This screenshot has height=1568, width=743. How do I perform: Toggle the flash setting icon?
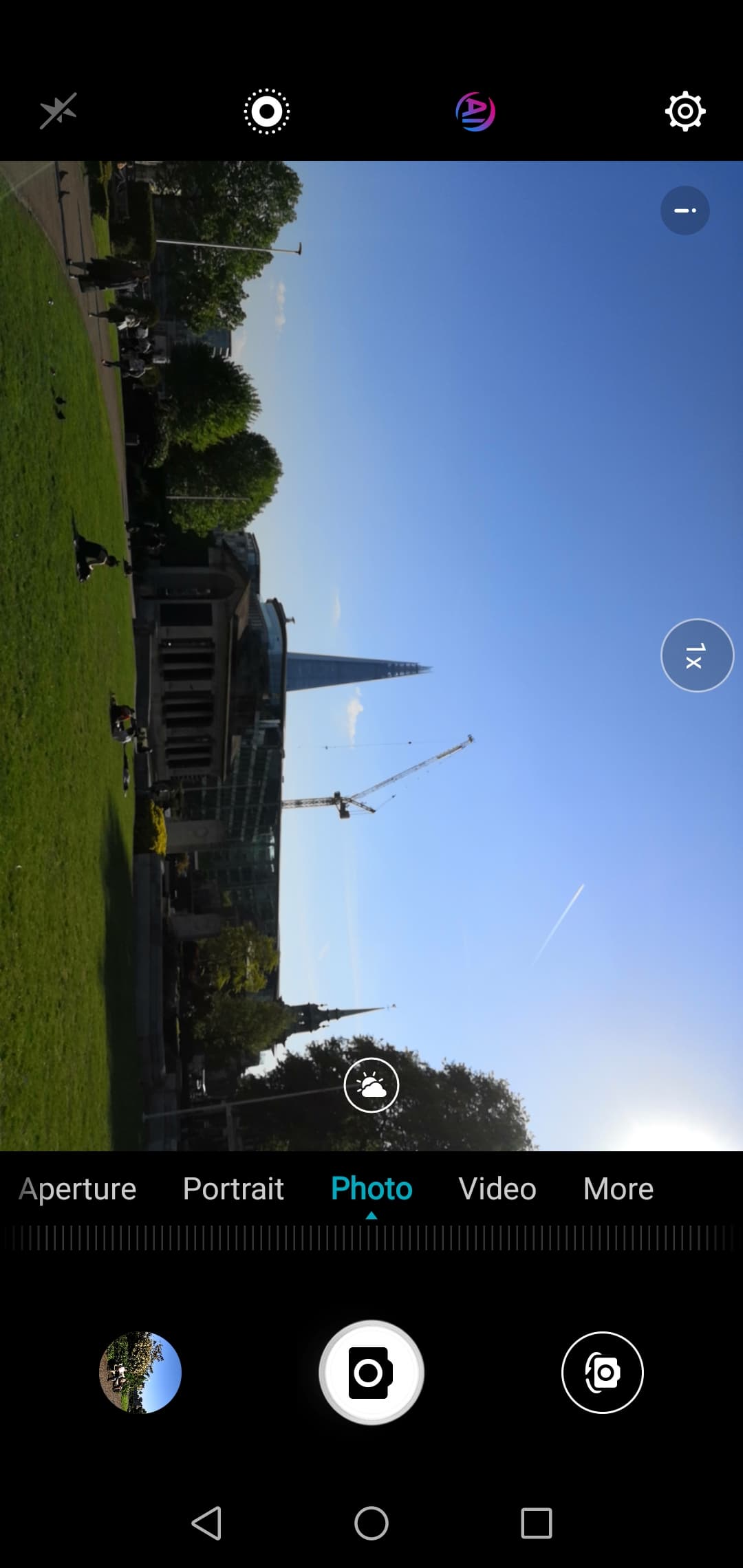click(x=58, y=111)
